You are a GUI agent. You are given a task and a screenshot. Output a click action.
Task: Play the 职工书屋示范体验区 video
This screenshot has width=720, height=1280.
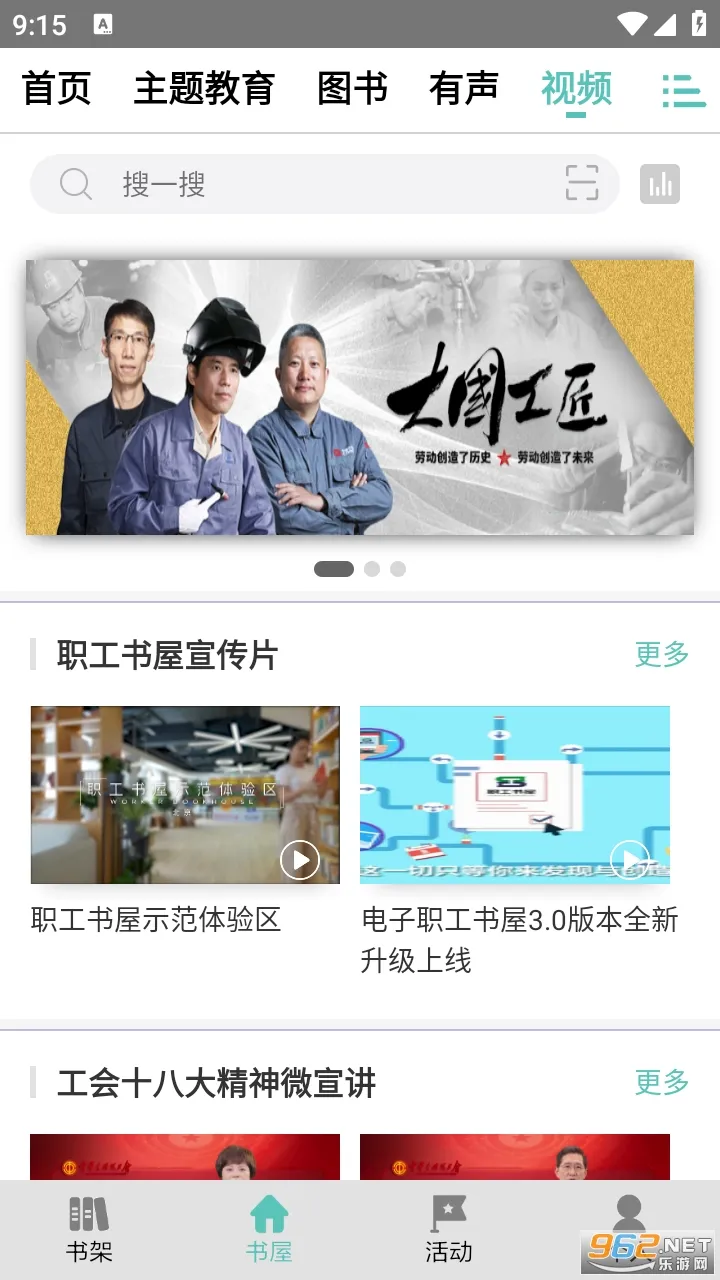pos(185,795)
